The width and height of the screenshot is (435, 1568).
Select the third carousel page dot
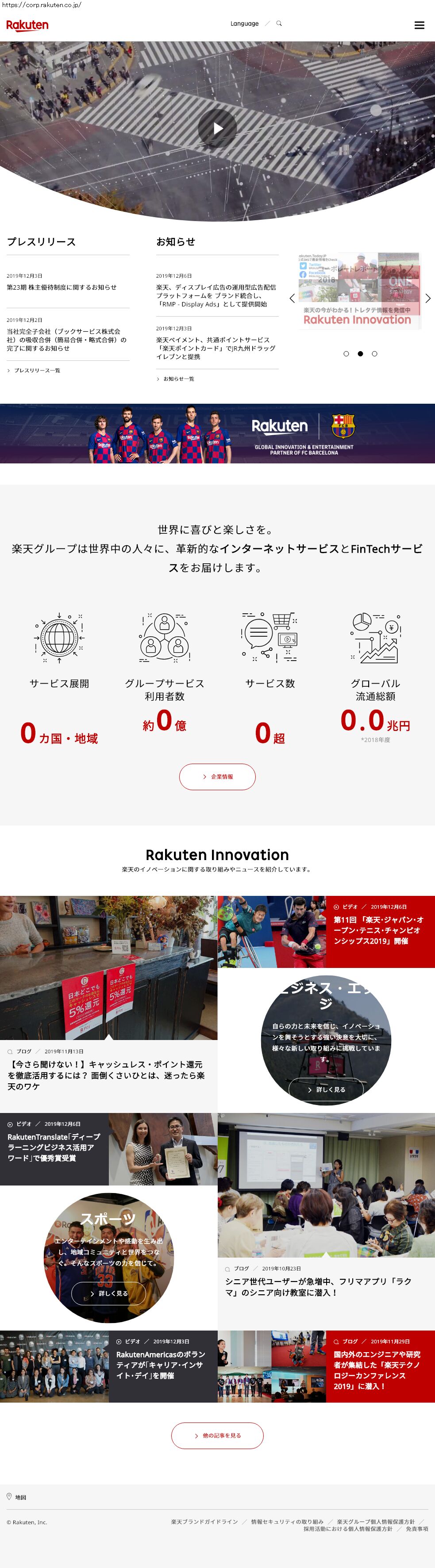375,354
